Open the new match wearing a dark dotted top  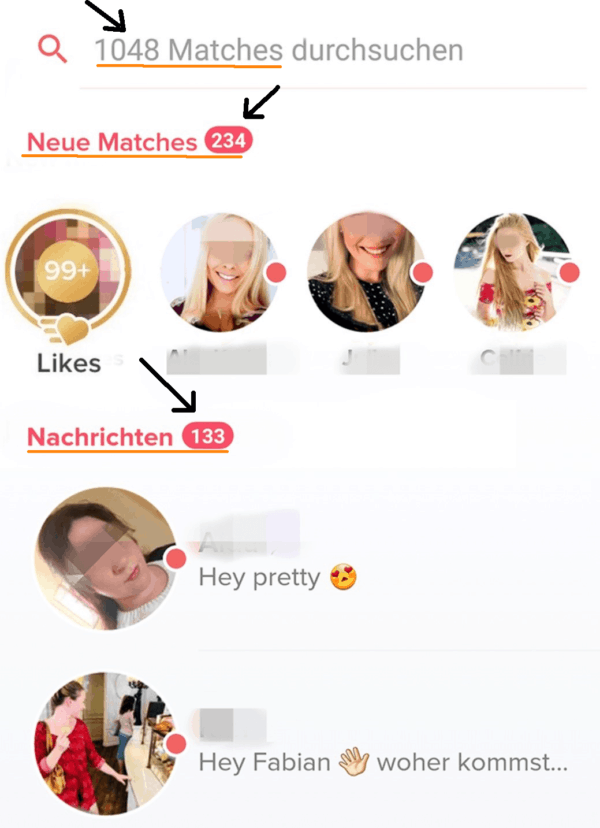(x=367, y=272)
